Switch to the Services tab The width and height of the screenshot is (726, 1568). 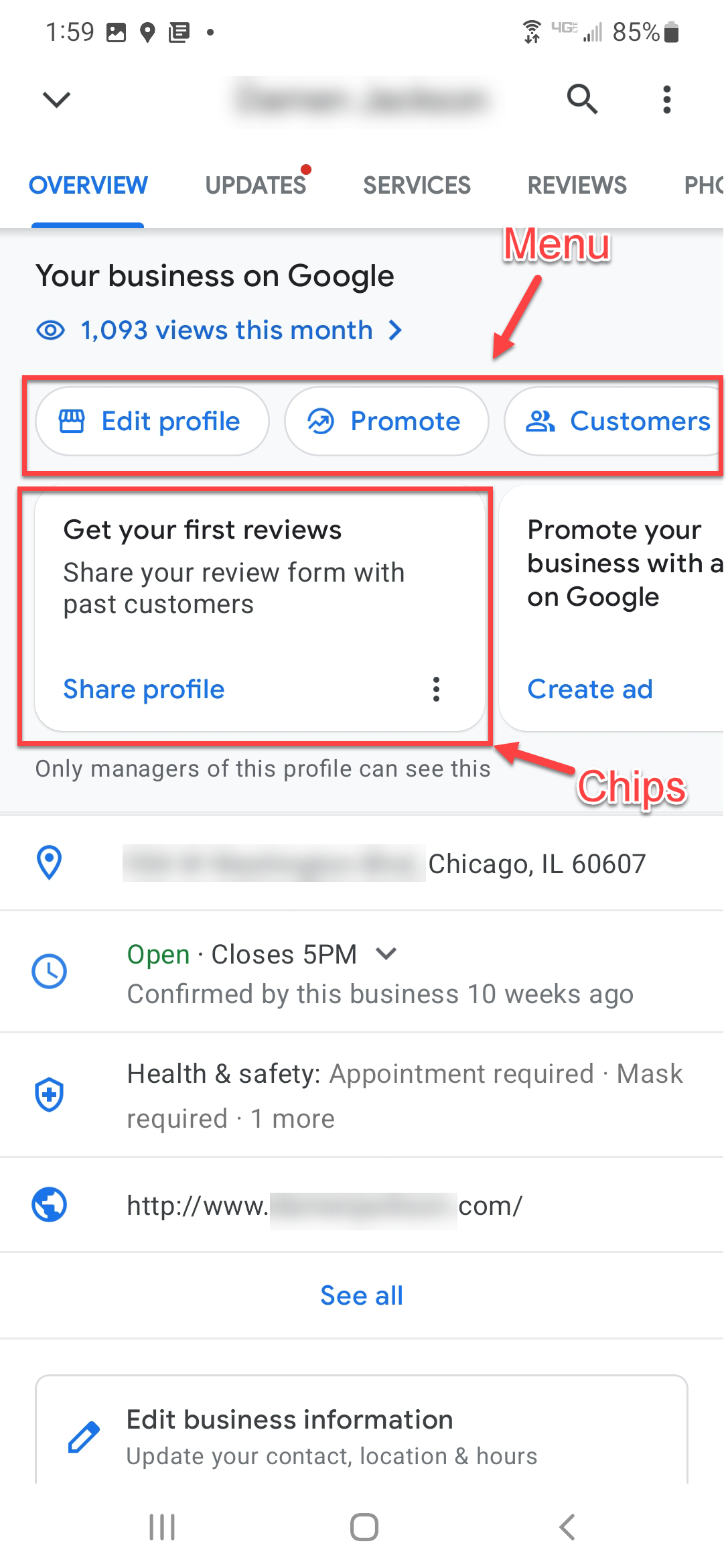tap(417, 186)
